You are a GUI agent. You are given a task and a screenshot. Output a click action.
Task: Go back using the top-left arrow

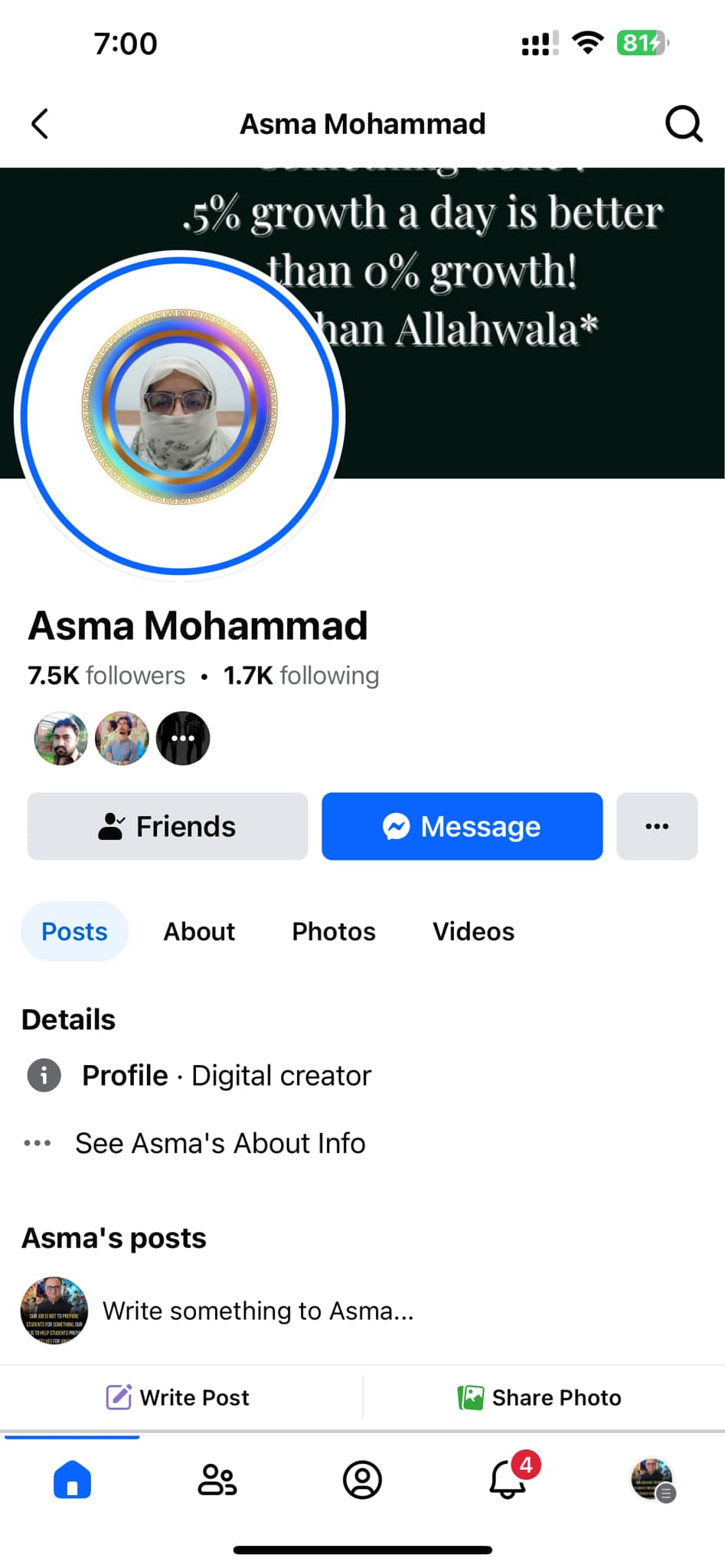[40, 123]
